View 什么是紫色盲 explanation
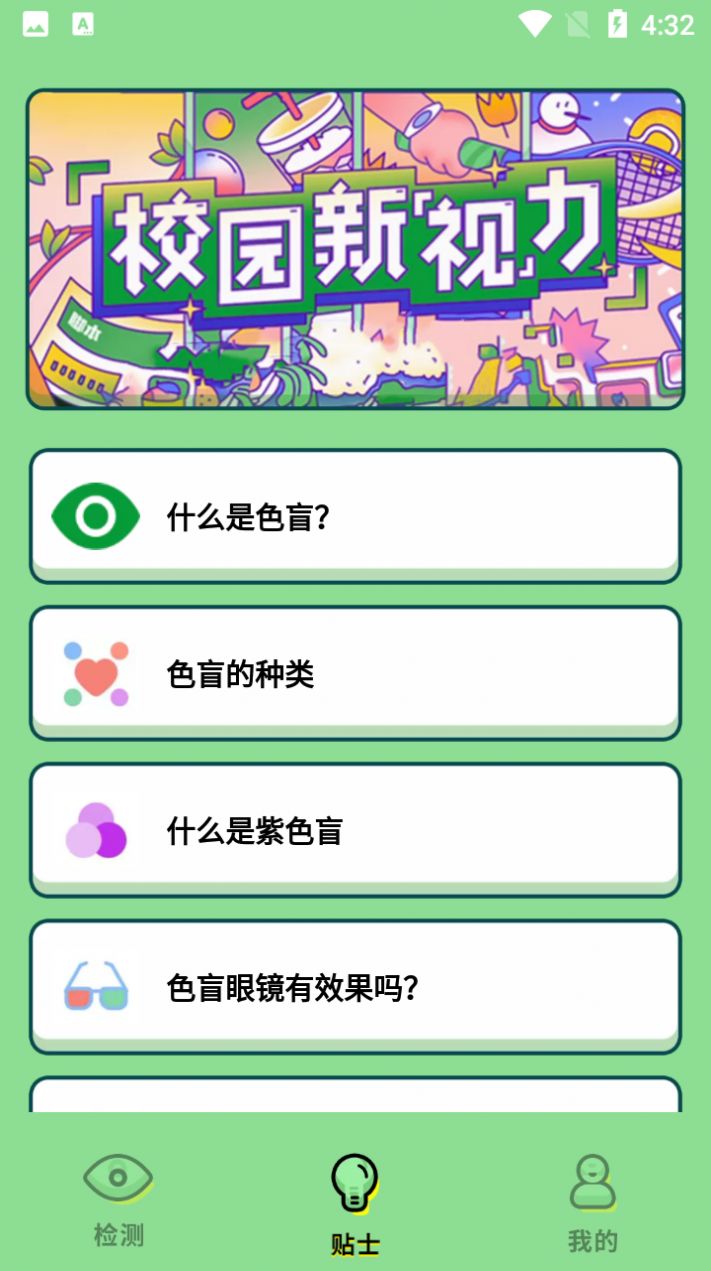This screenshot has width=711, height=1271. pos(355,830)
